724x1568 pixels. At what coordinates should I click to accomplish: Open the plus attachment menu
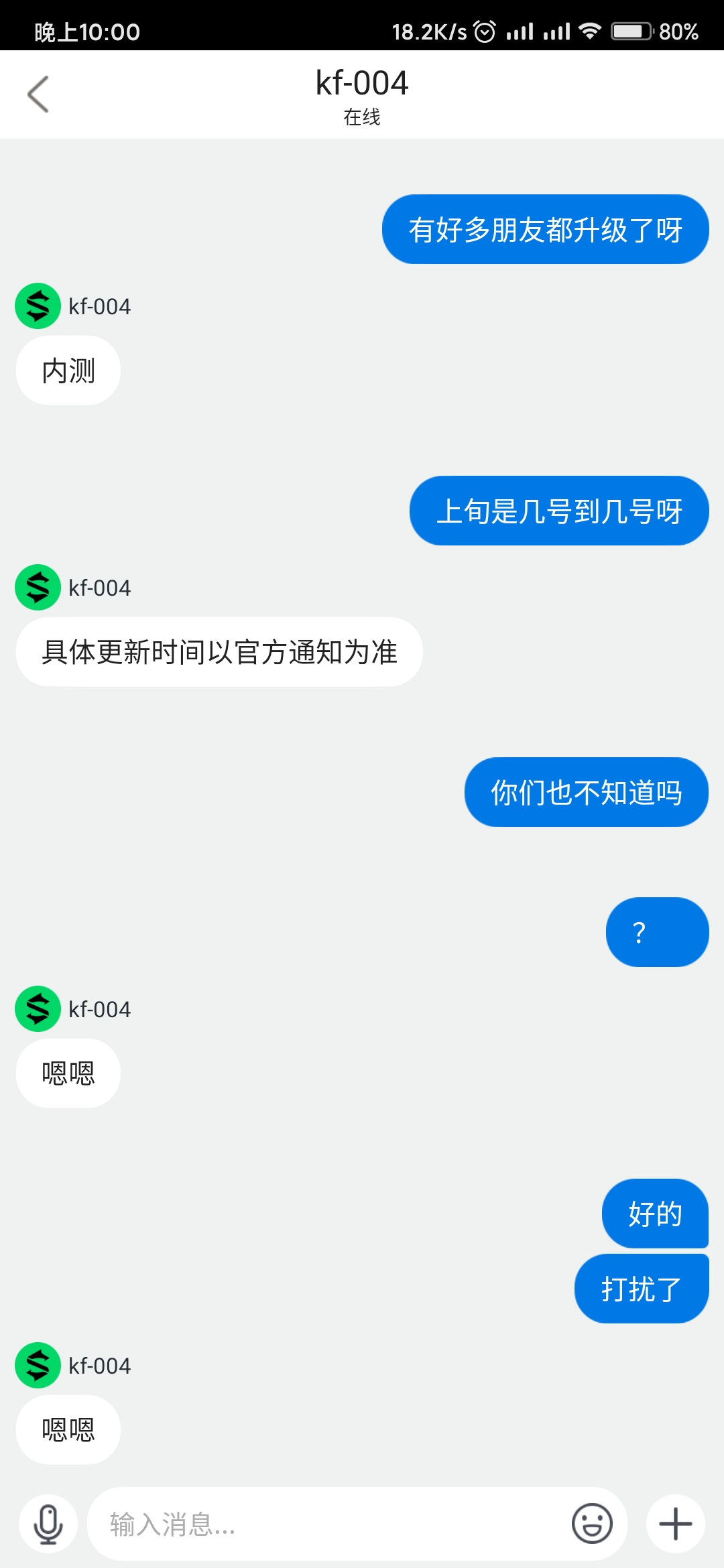676,1524
